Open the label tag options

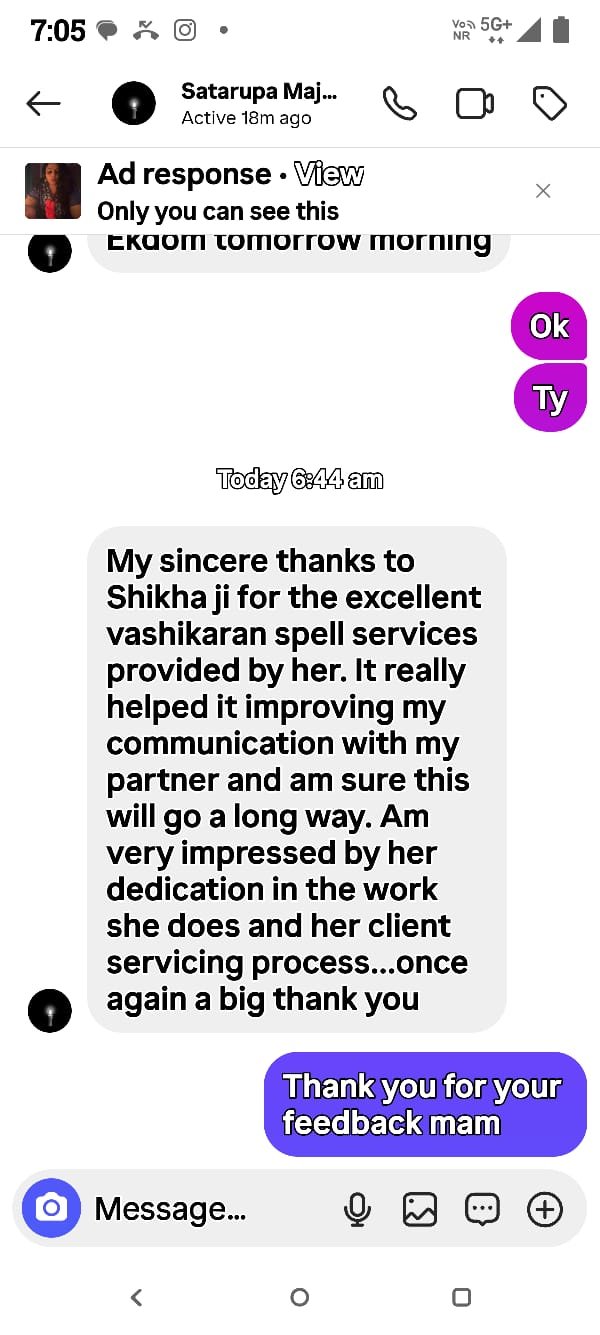(x=549, y=104)
